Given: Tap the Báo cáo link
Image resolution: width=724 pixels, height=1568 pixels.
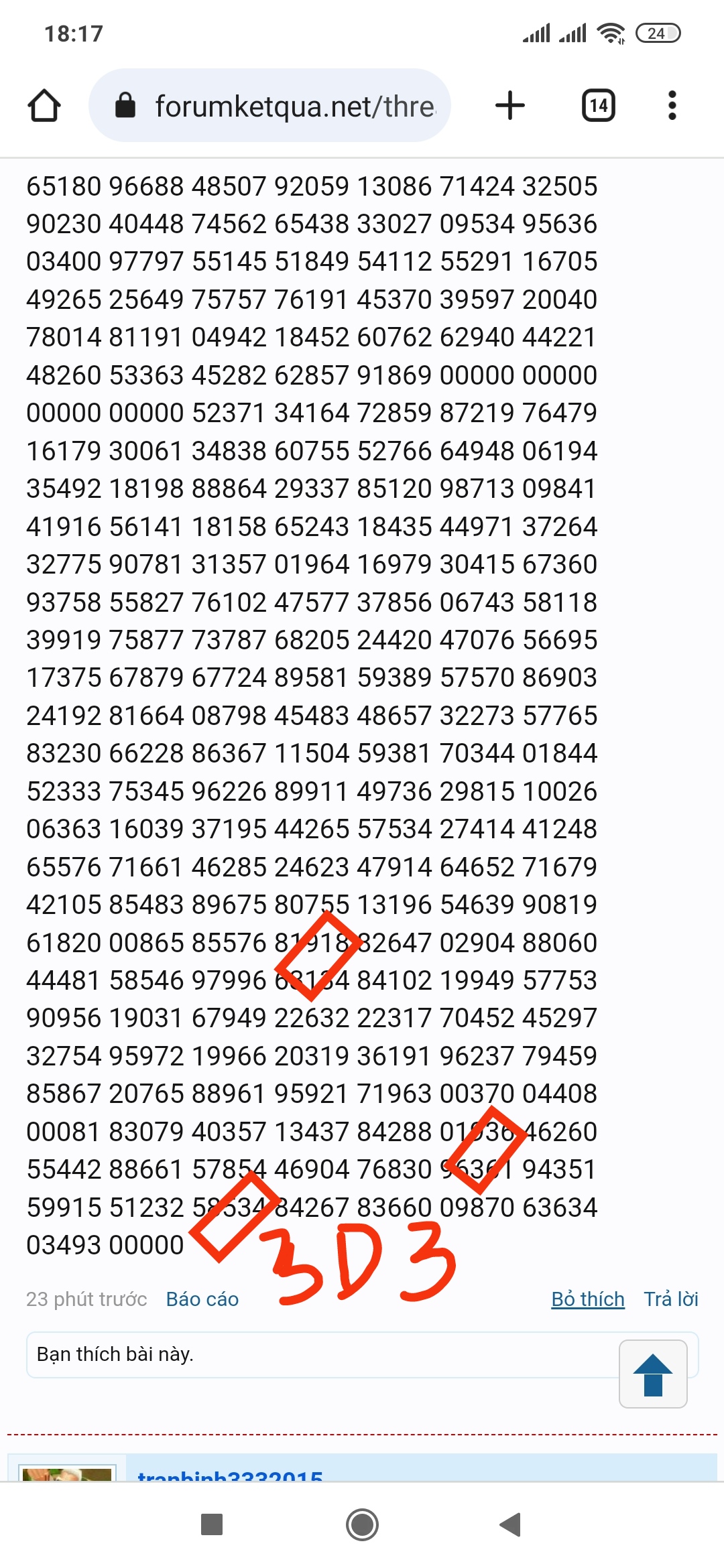Looking at the screenshot, I should (x=202, y=1299).
